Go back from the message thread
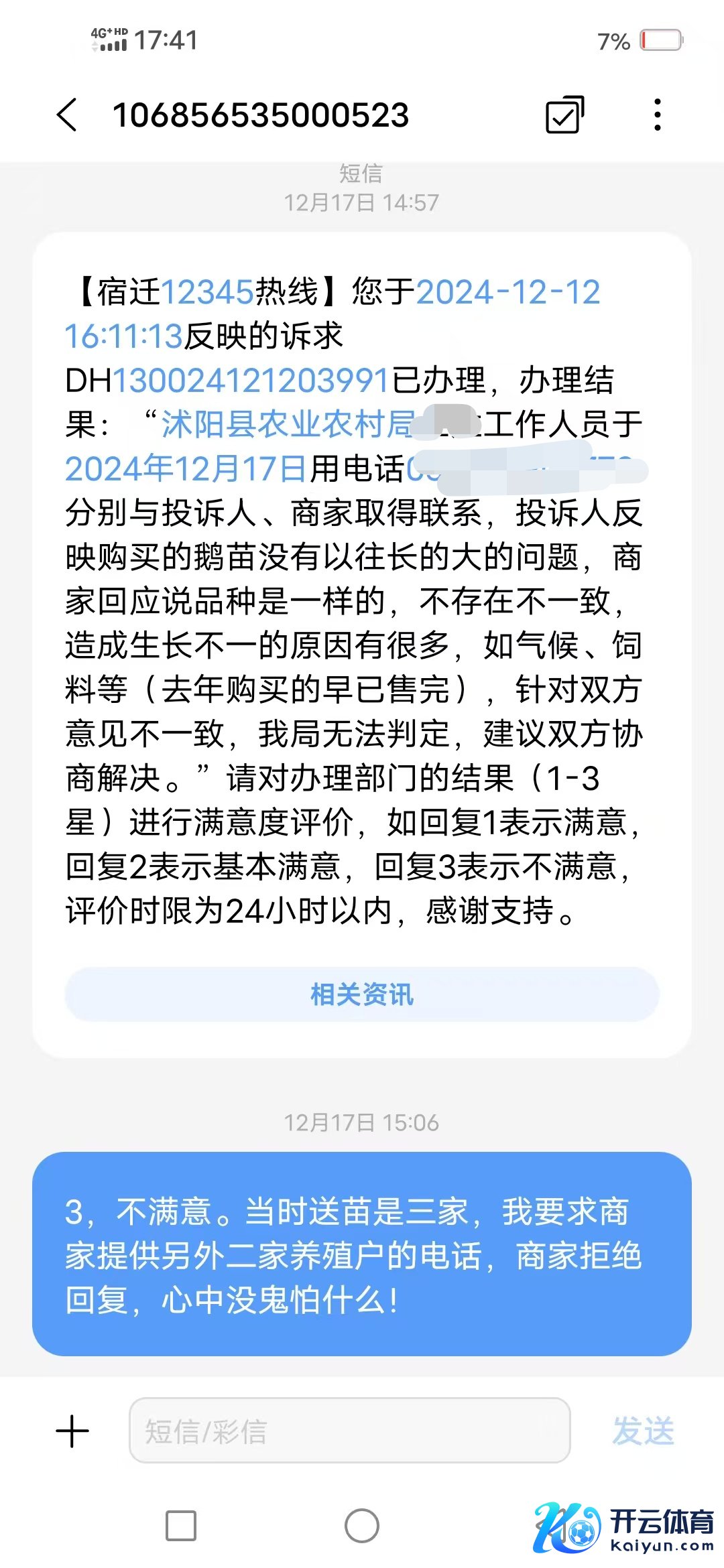The width and height of the screenshot is (724, 1568). (x=67, y=115)
